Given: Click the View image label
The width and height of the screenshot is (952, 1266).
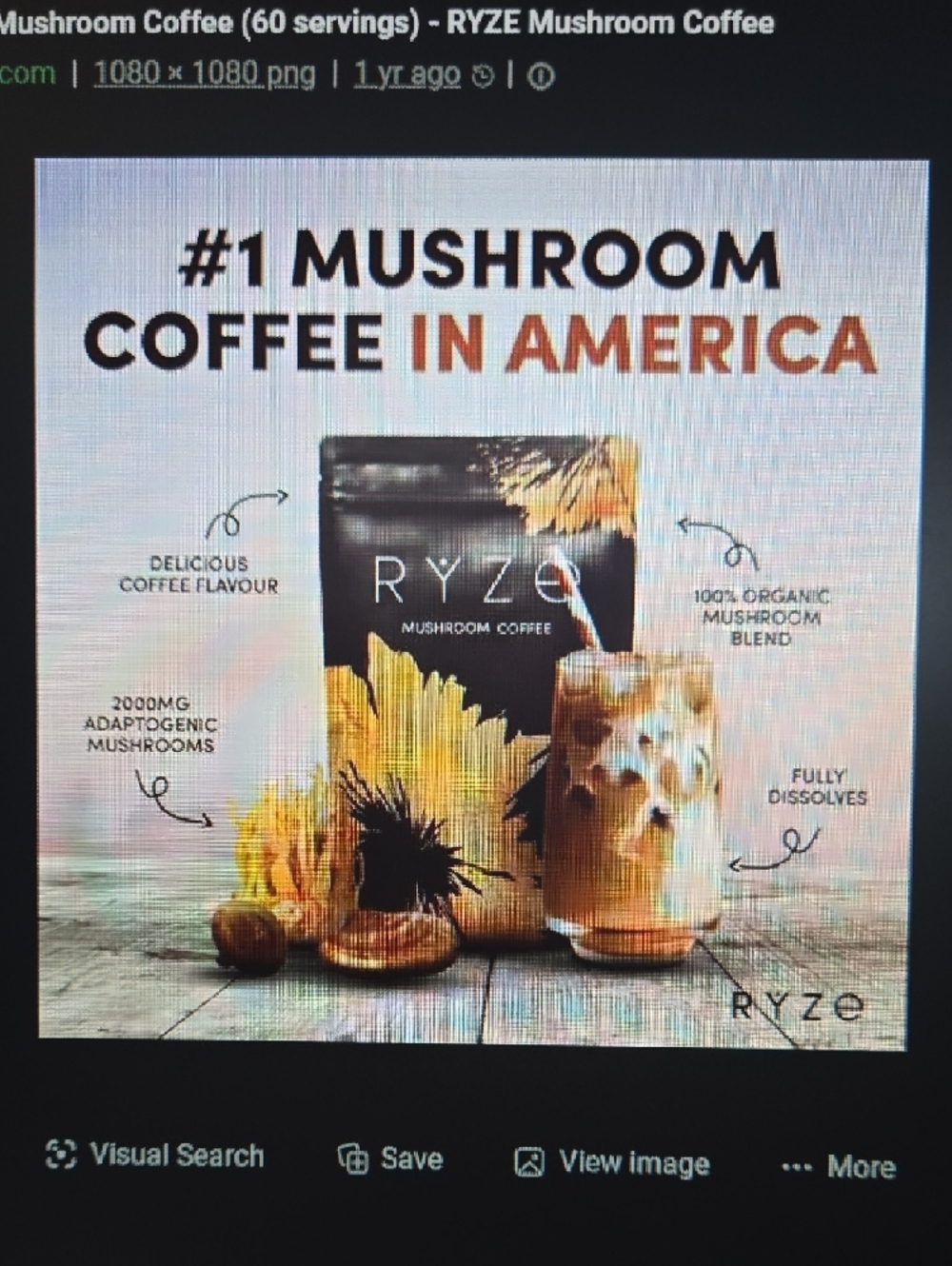Looking at the screenshot, I should [x=634, y=1163].
